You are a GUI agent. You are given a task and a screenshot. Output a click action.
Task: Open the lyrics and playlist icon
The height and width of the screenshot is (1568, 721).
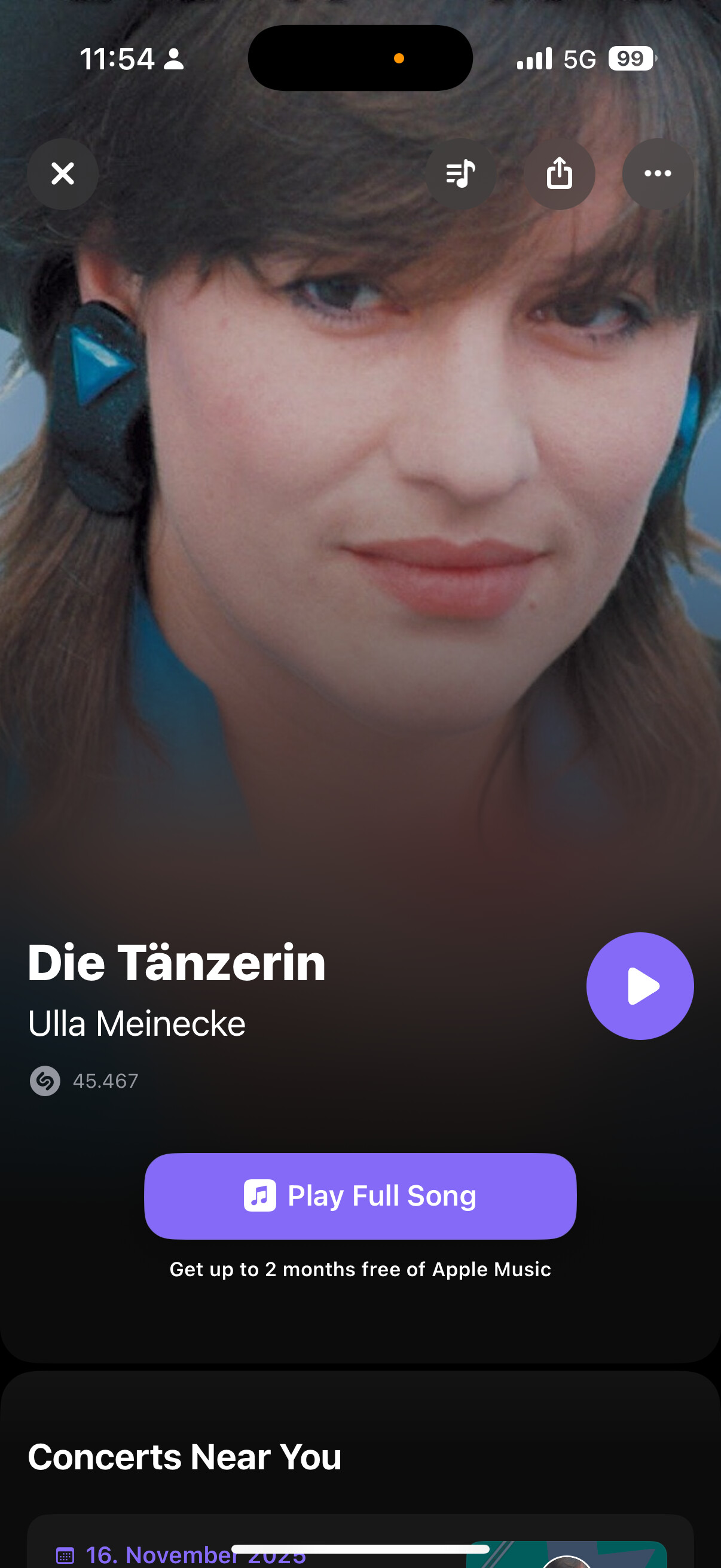460,174
